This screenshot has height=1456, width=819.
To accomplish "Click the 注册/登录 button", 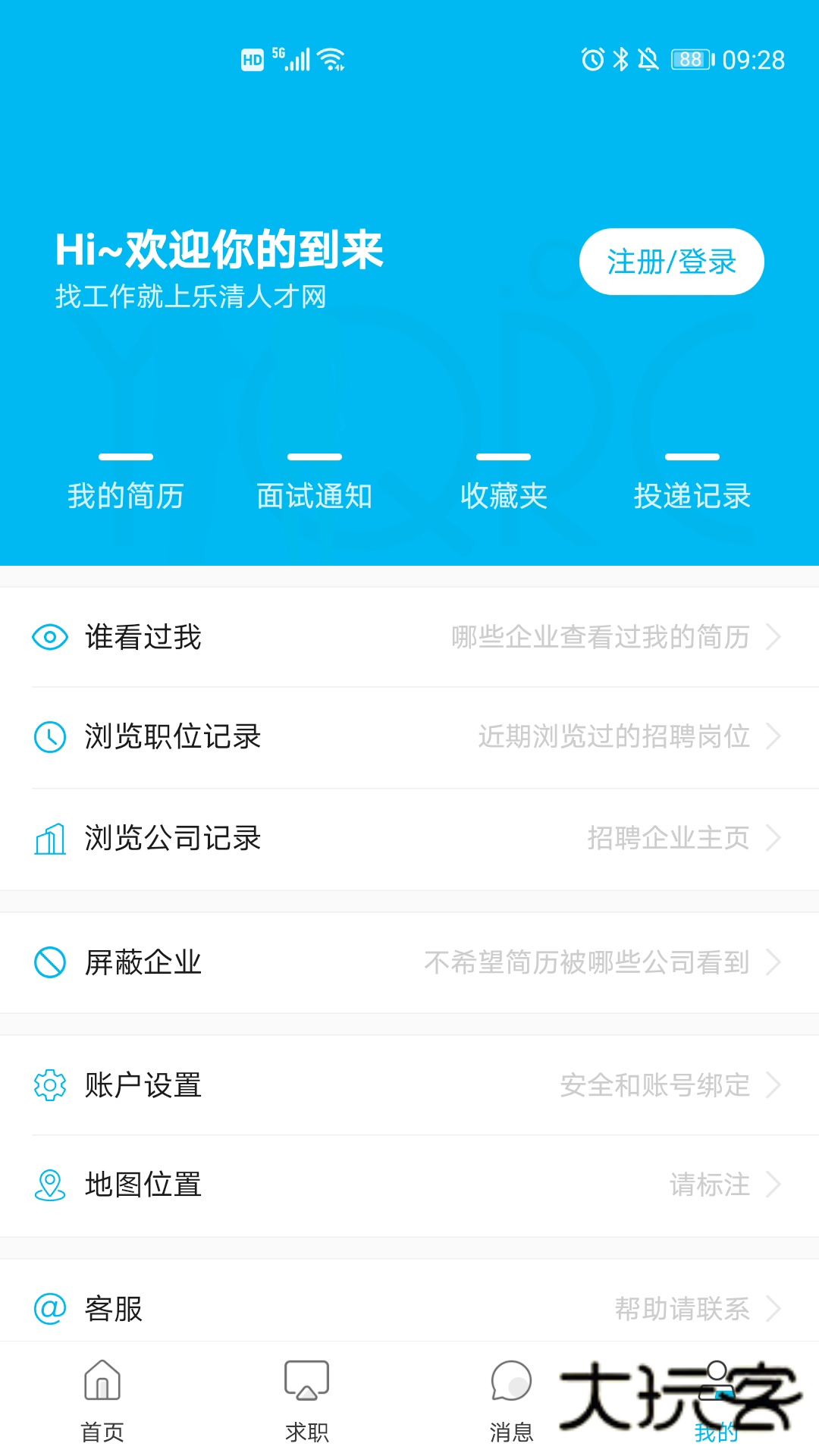I will (672, 261).
